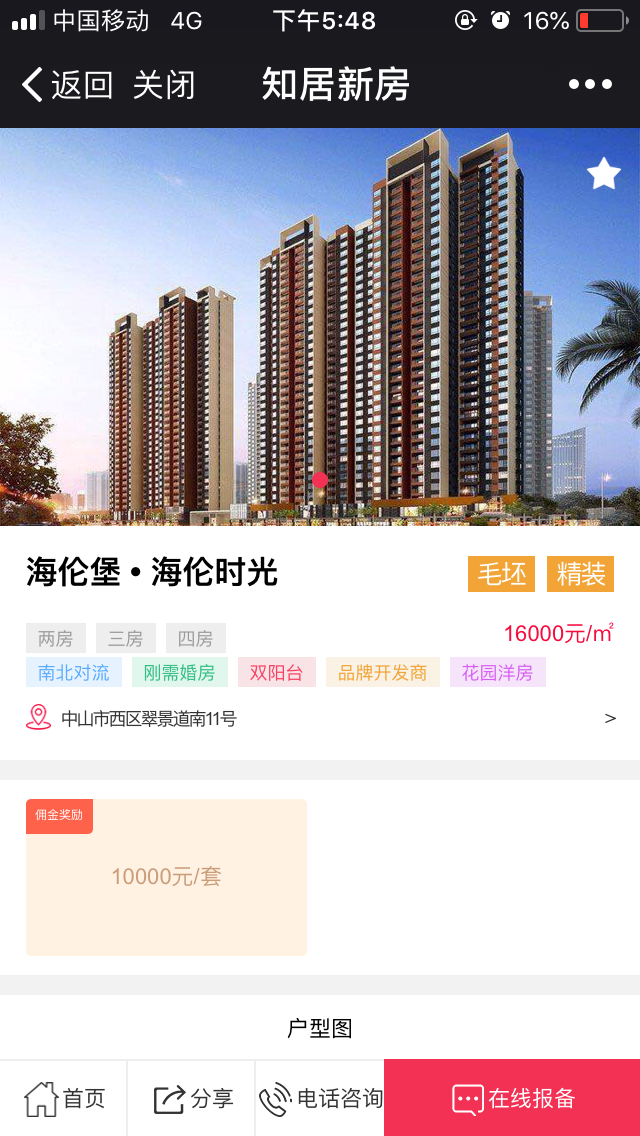Open the three-dot overflow menu
640x1136 pixels.
[590, 85]
